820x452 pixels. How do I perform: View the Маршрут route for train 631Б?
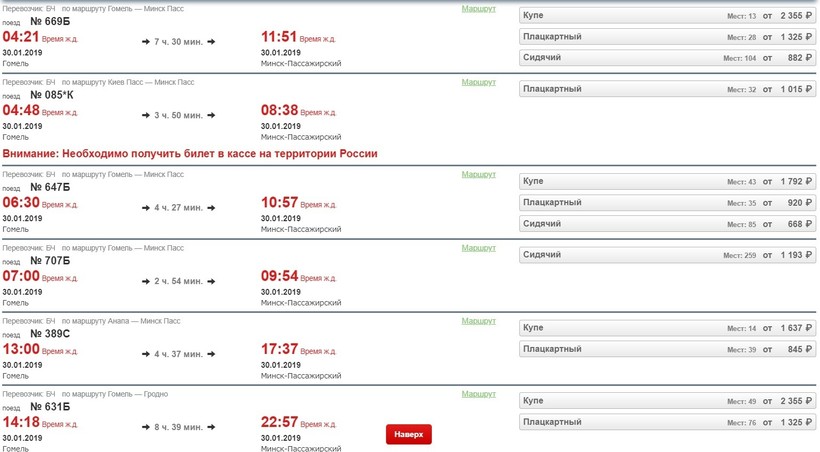pos(478,394)
